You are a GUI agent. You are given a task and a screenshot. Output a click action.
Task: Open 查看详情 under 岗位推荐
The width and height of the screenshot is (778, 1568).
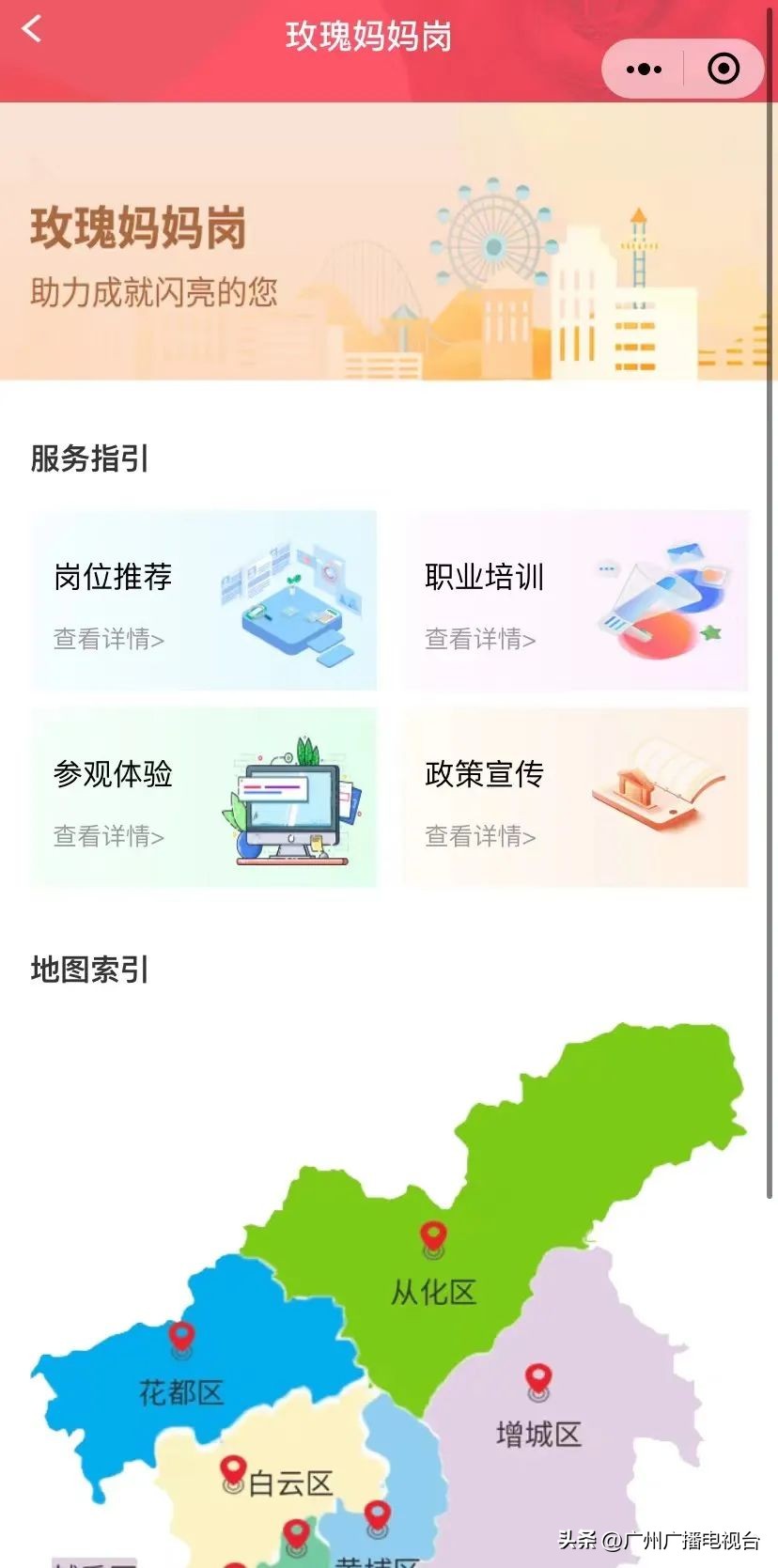pyautogui.click(x=108, y=639)
